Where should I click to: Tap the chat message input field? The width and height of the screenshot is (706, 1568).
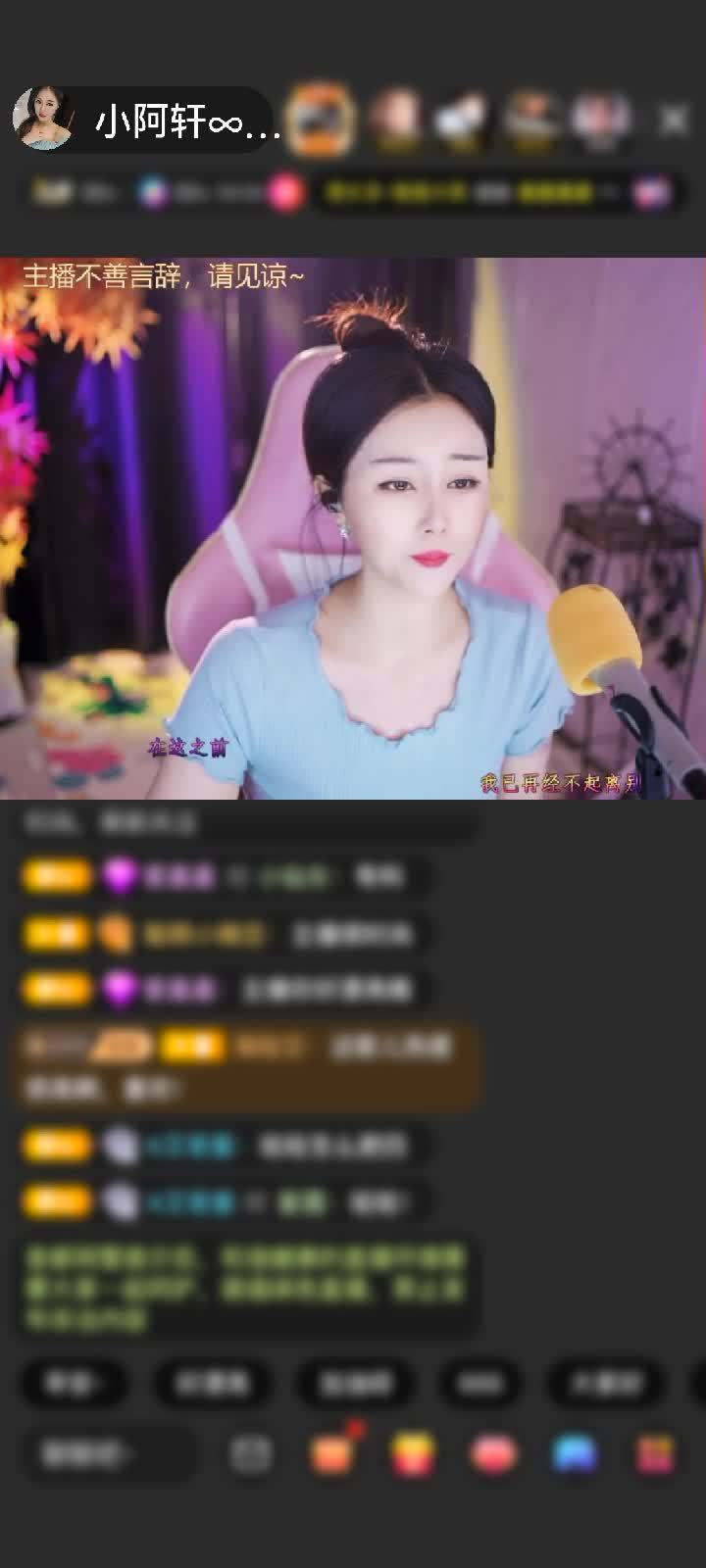(108, 1454)
